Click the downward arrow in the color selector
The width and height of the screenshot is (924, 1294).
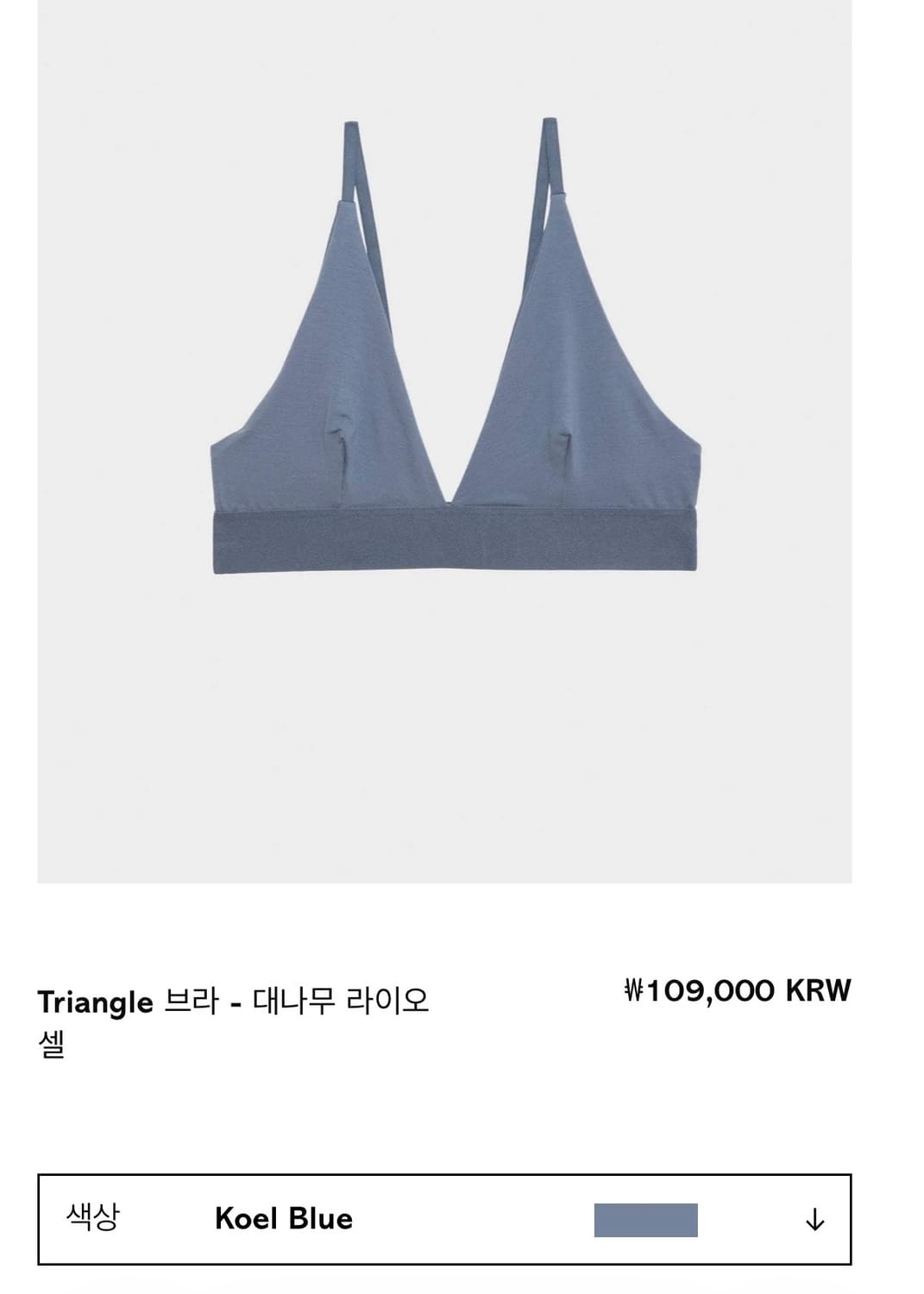(x=816, y=1220)
